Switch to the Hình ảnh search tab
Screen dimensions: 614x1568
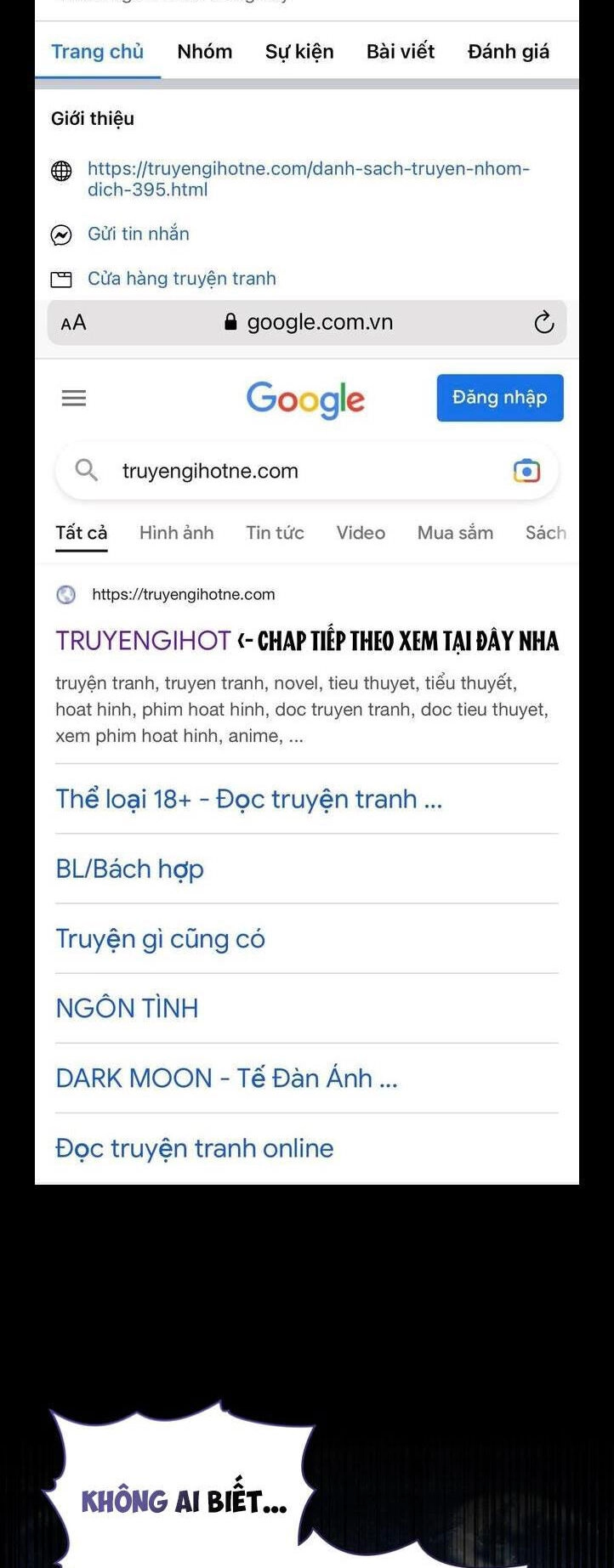coord(176,533)
